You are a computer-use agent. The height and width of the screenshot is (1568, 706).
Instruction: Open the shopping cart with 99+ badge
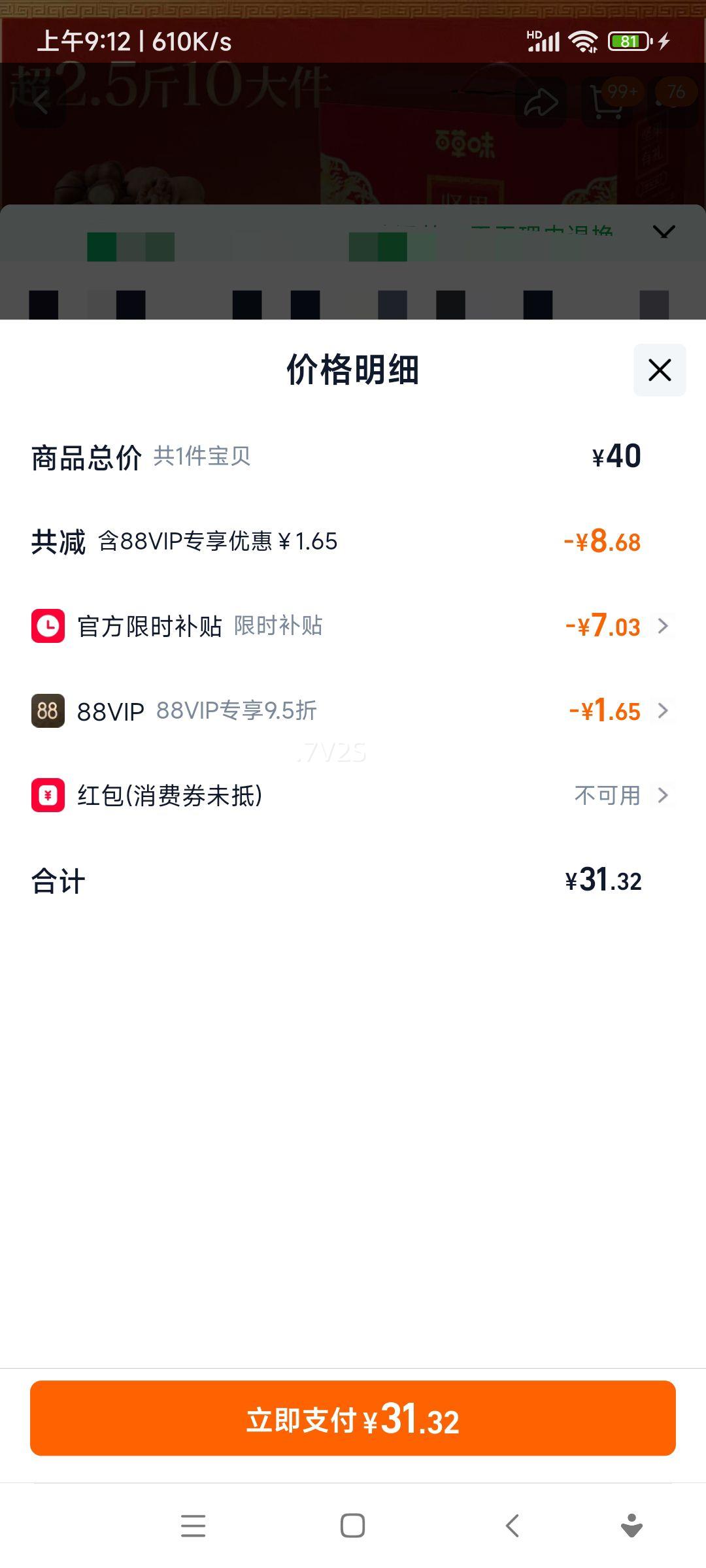[x=605, y=103]
